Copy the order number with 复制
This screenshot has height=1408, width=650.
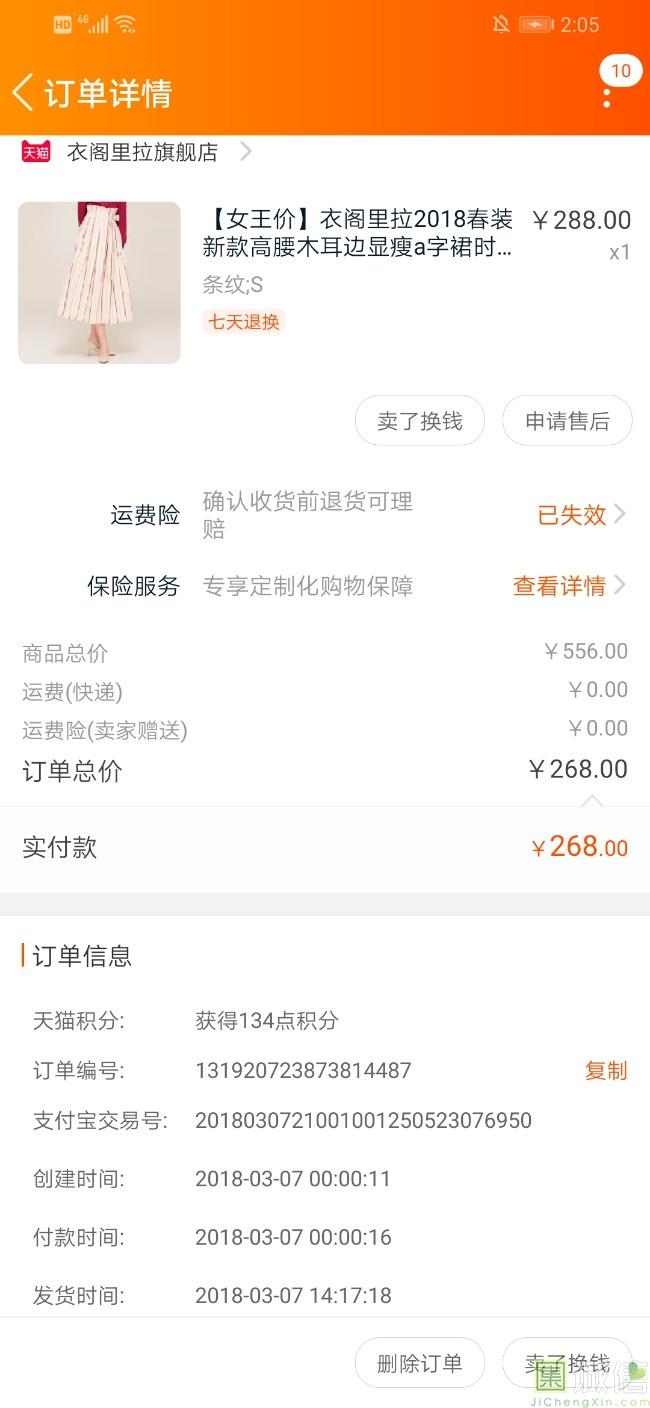coord(605,1071)
